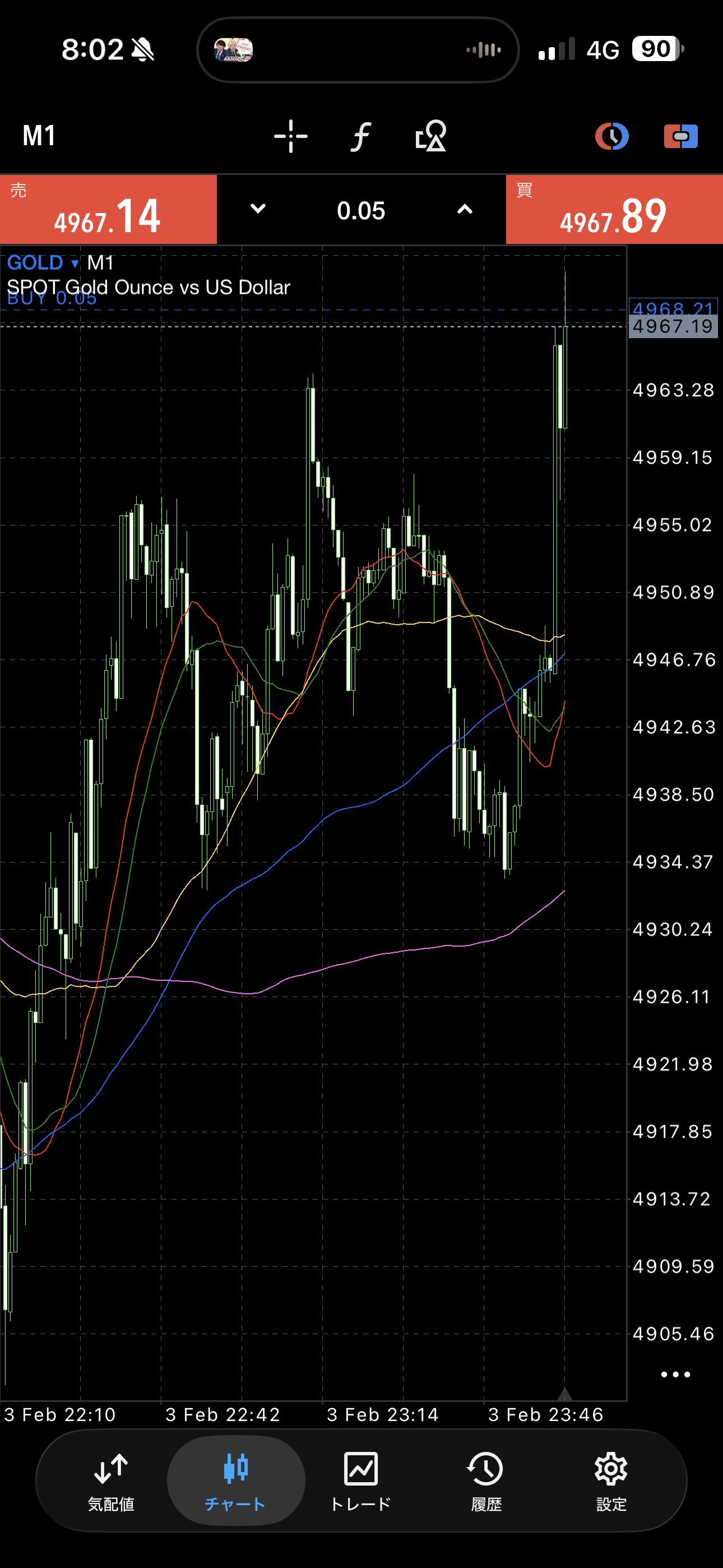Go to the トレード trade tab
Screen dimensions: 723x1568
pyautogui.click(x=361, y=1481)
